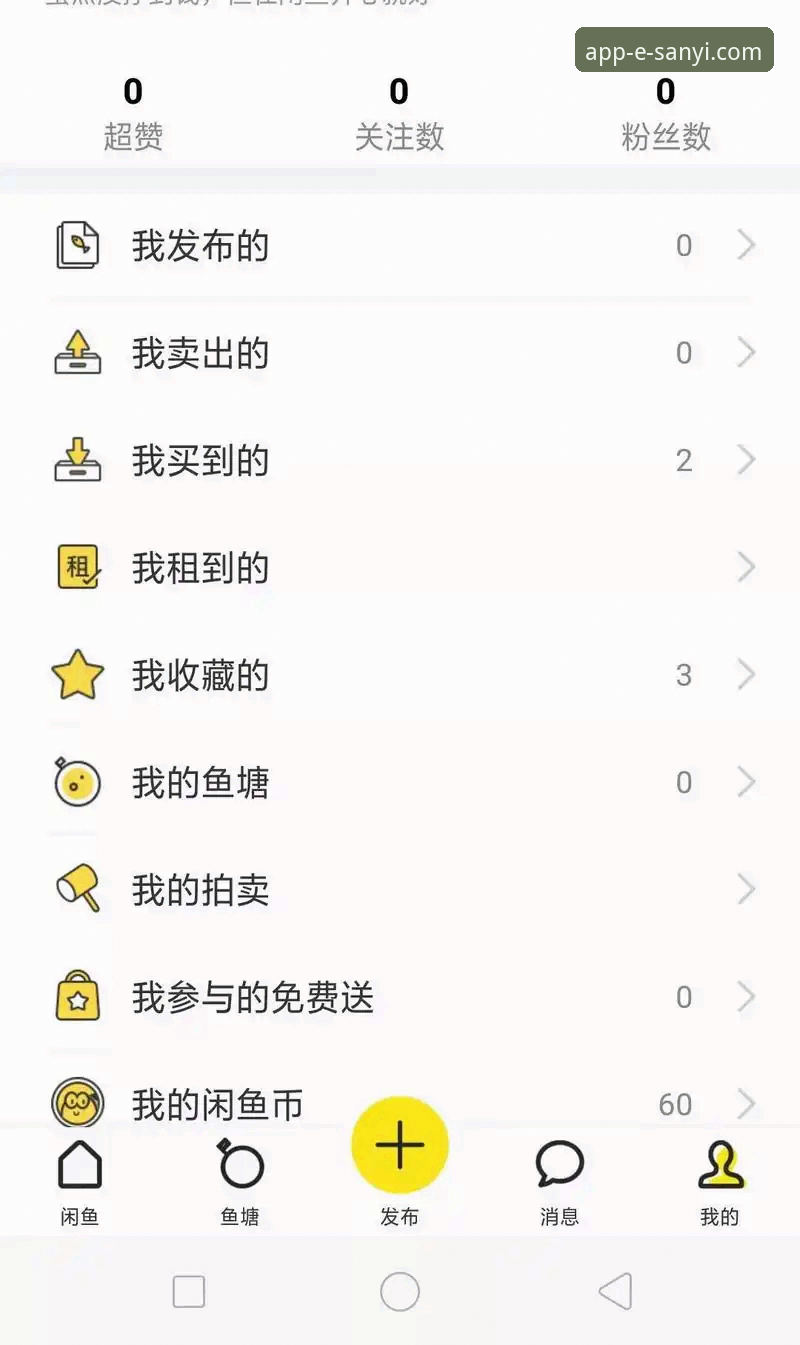Click the coin icon for 我的闲鱼币
The height and width of the screenshot is (1345, 800).
(x=77, y=1104)
